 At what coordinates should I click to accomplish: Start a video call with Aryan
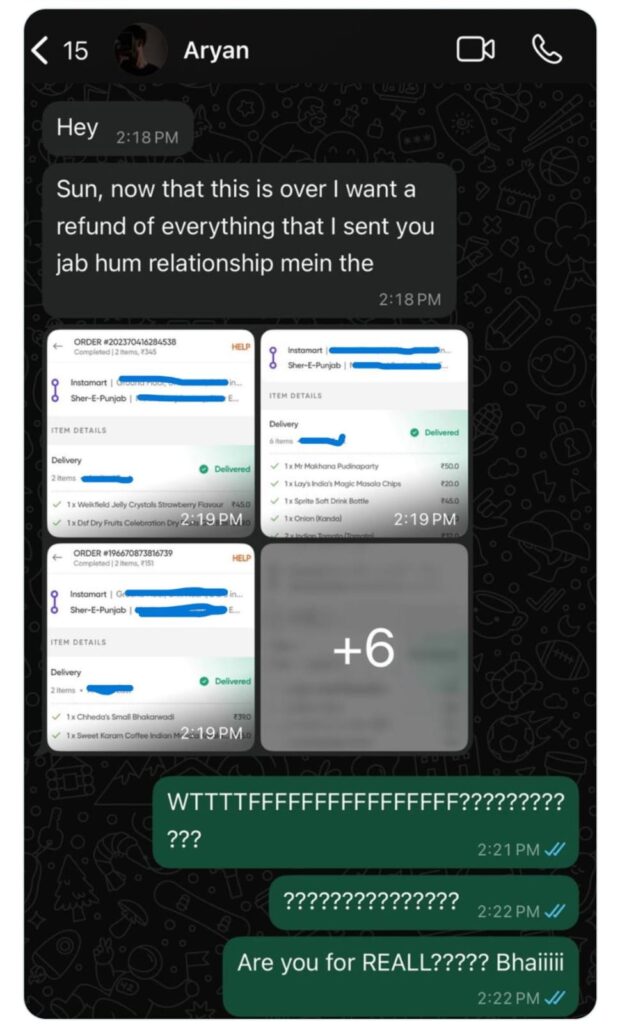coord(475,50)
